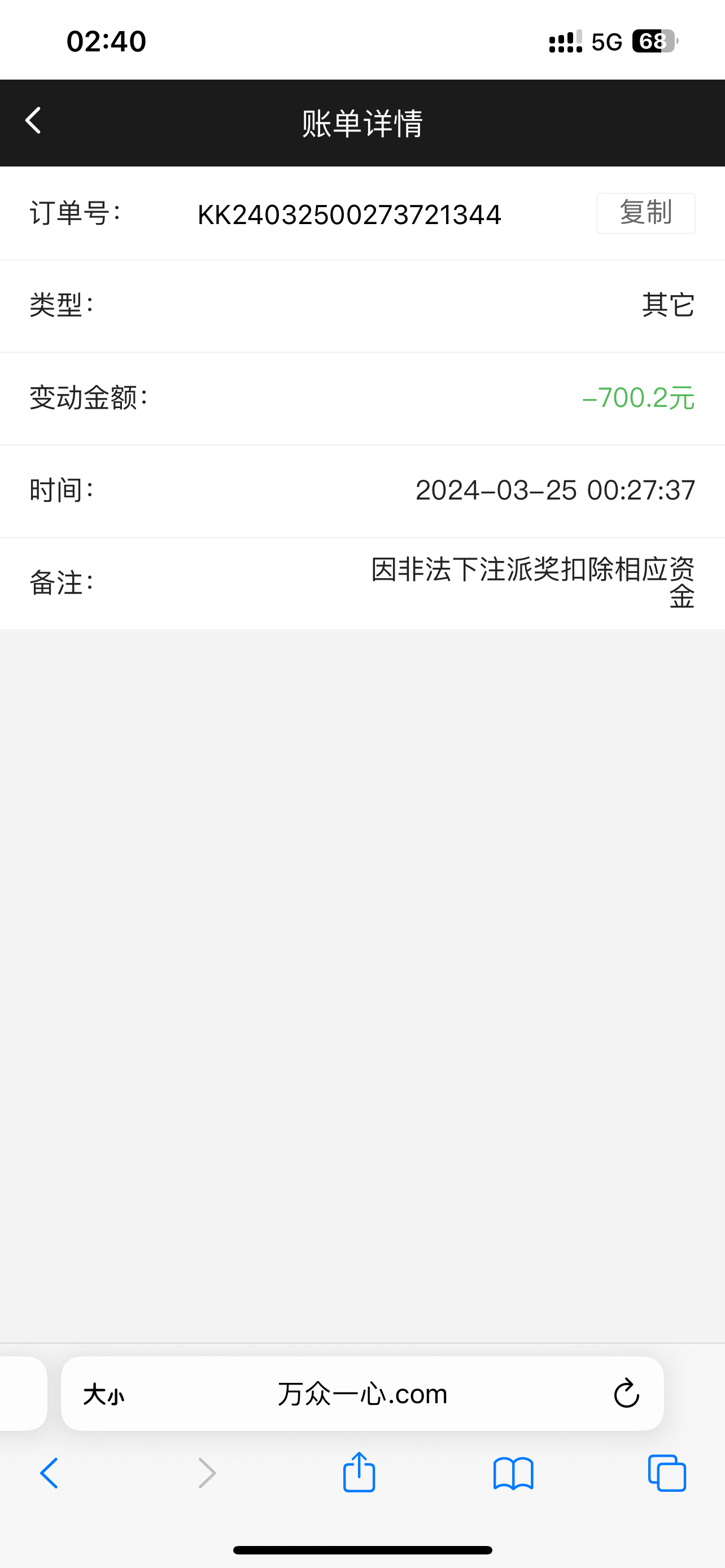
Task: Navigate back in Safari's toolbar
Action: point(49,1474)
